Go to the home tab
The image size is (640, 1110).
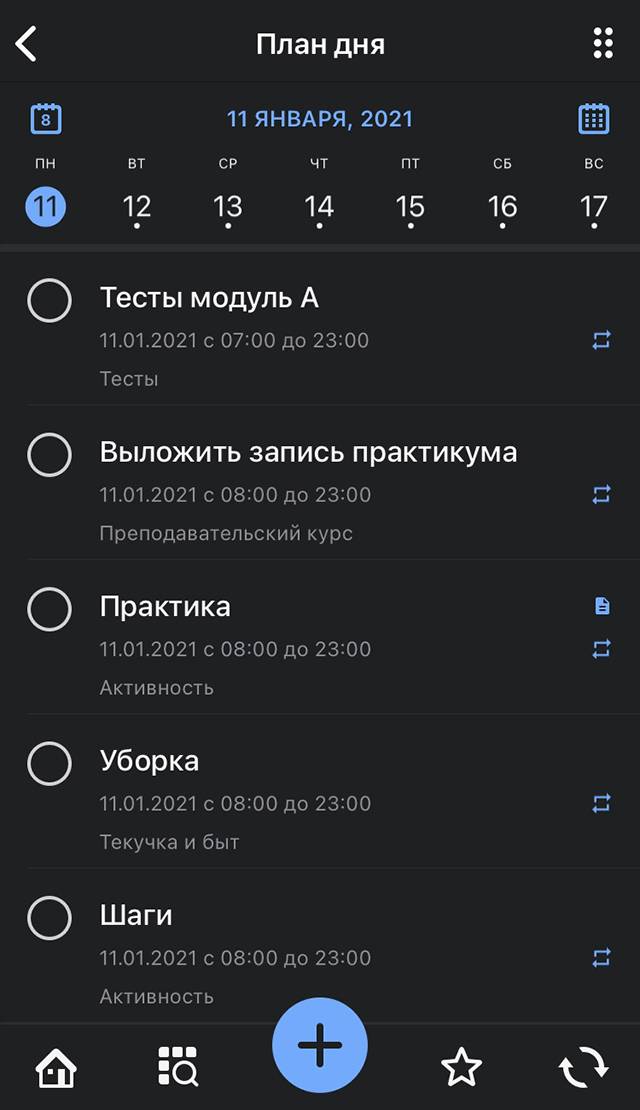coord(56,1068)
